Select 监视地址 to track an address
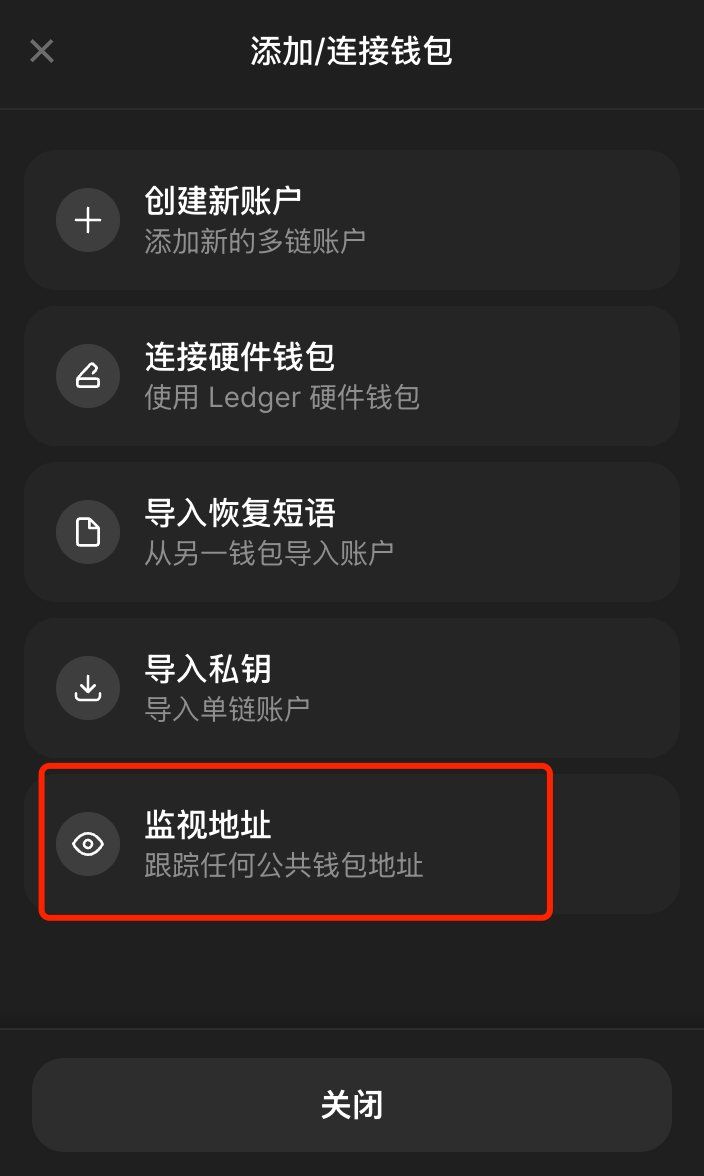Viewport: 704px width, 1176px height. pyautogui.click(x=352, y=844)
